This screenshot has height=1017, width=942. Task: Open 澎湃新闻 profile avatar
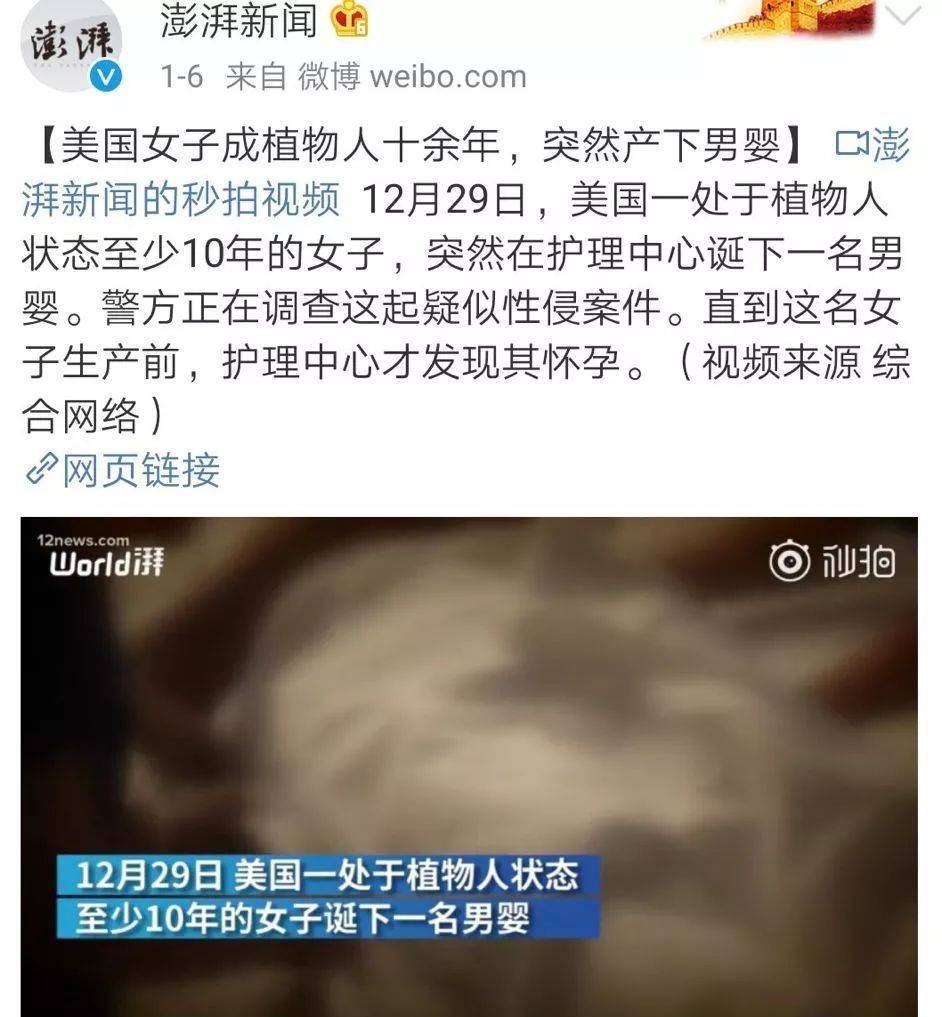[x=70, y=44]
